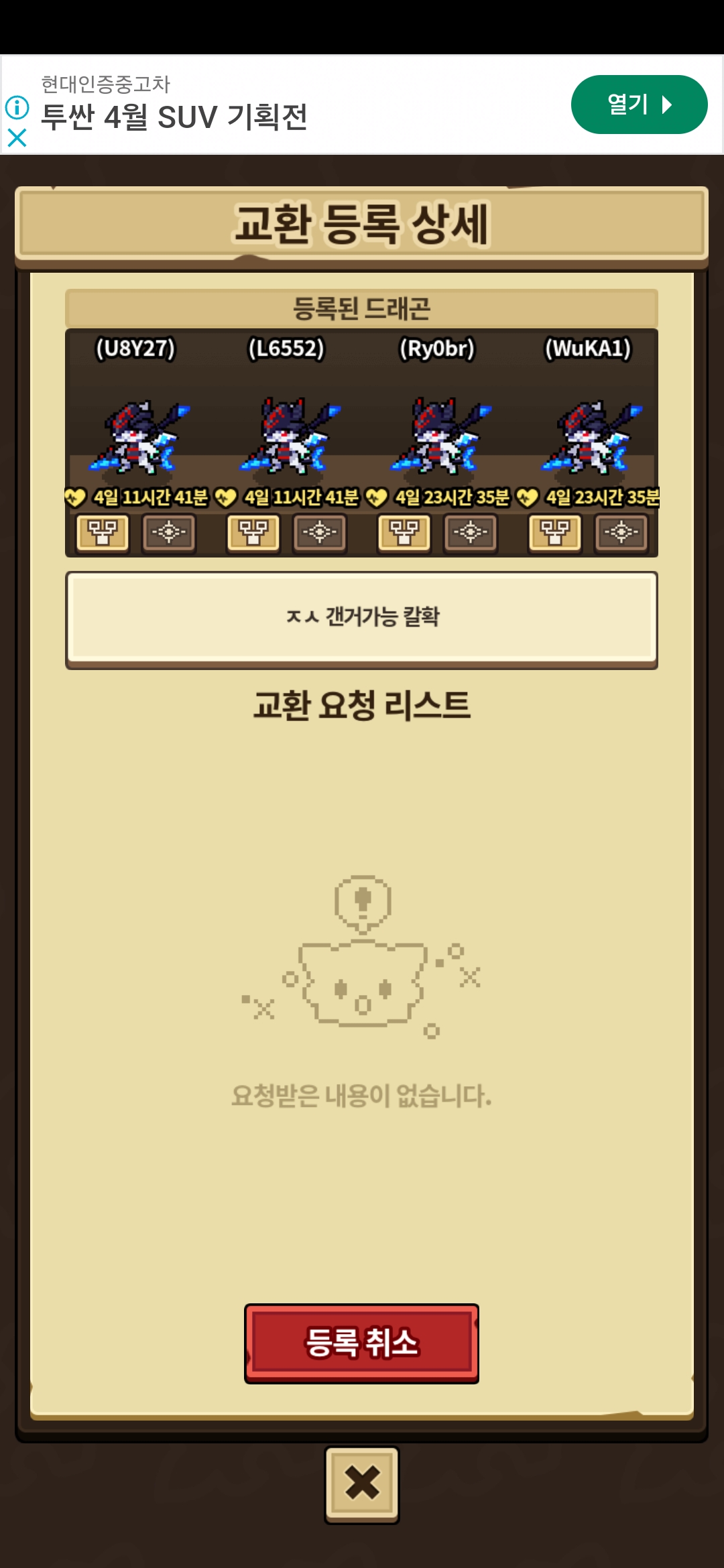Image resolution: width=724 pixels, height=1568 pixels.
Task: Close the 교환 등록 상세 dialog
Action: click(x=362, y=1484)
